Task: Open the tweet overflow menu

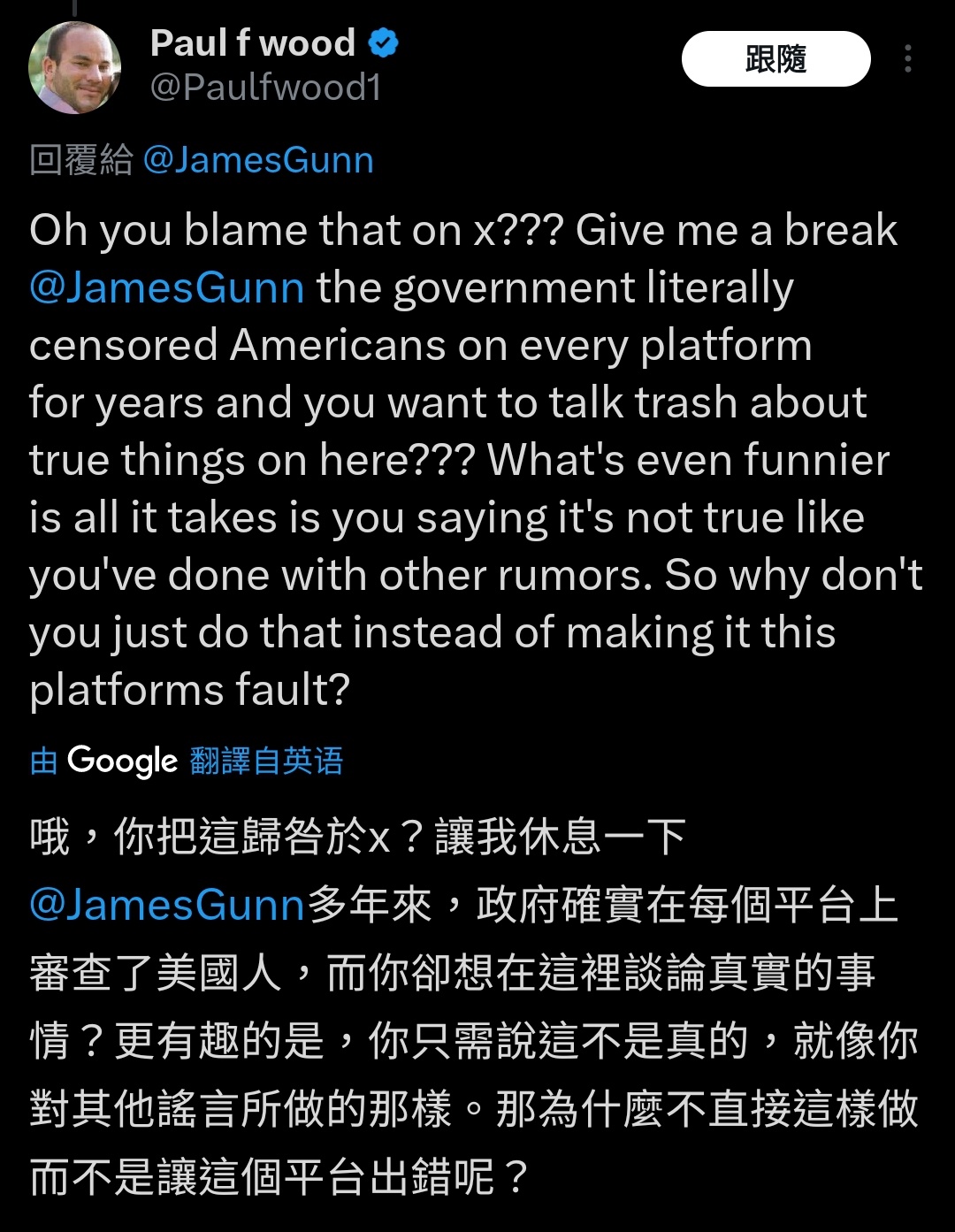Action: tap(907, 59)
